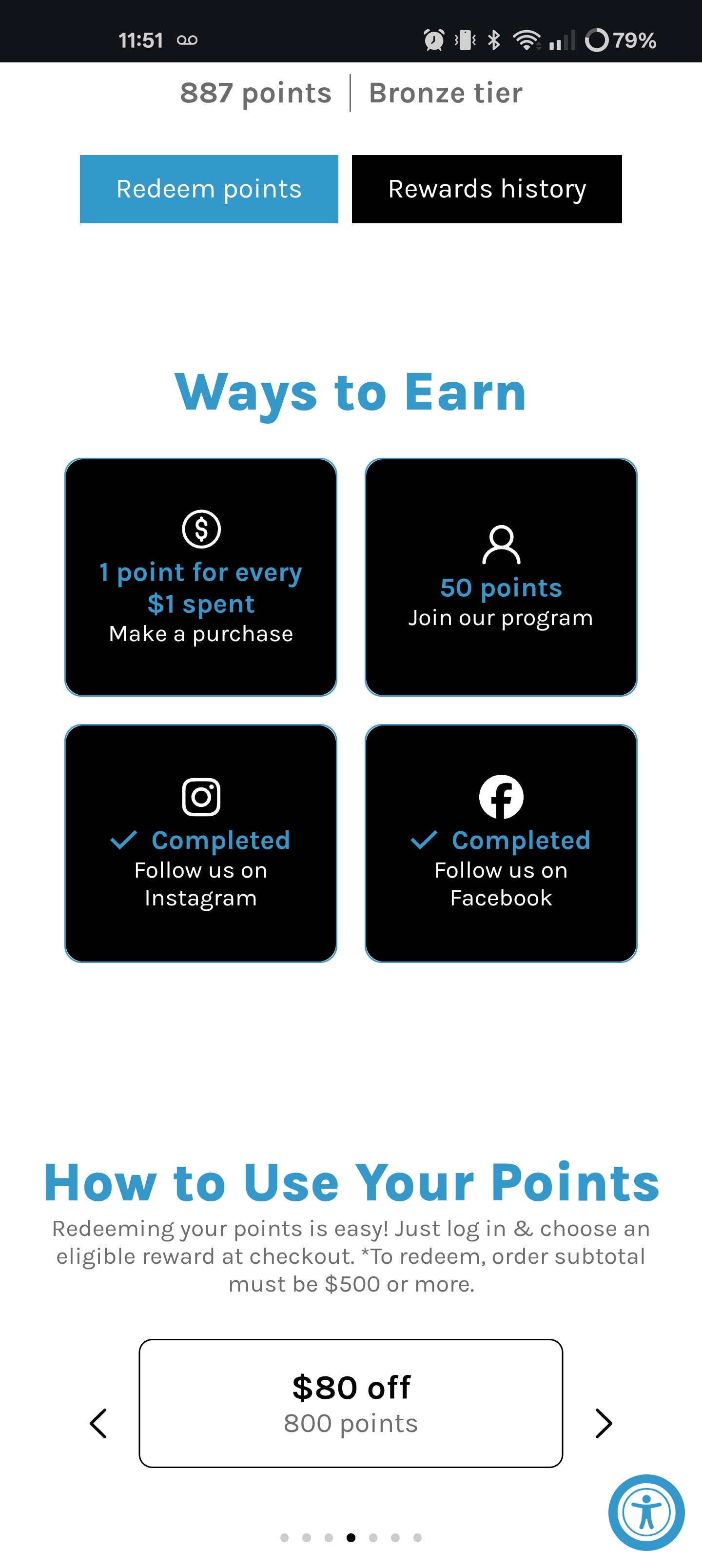This screenshot has width=702, height=1568.
Task: Open the accessibility options button
Action: [646, 1512]
